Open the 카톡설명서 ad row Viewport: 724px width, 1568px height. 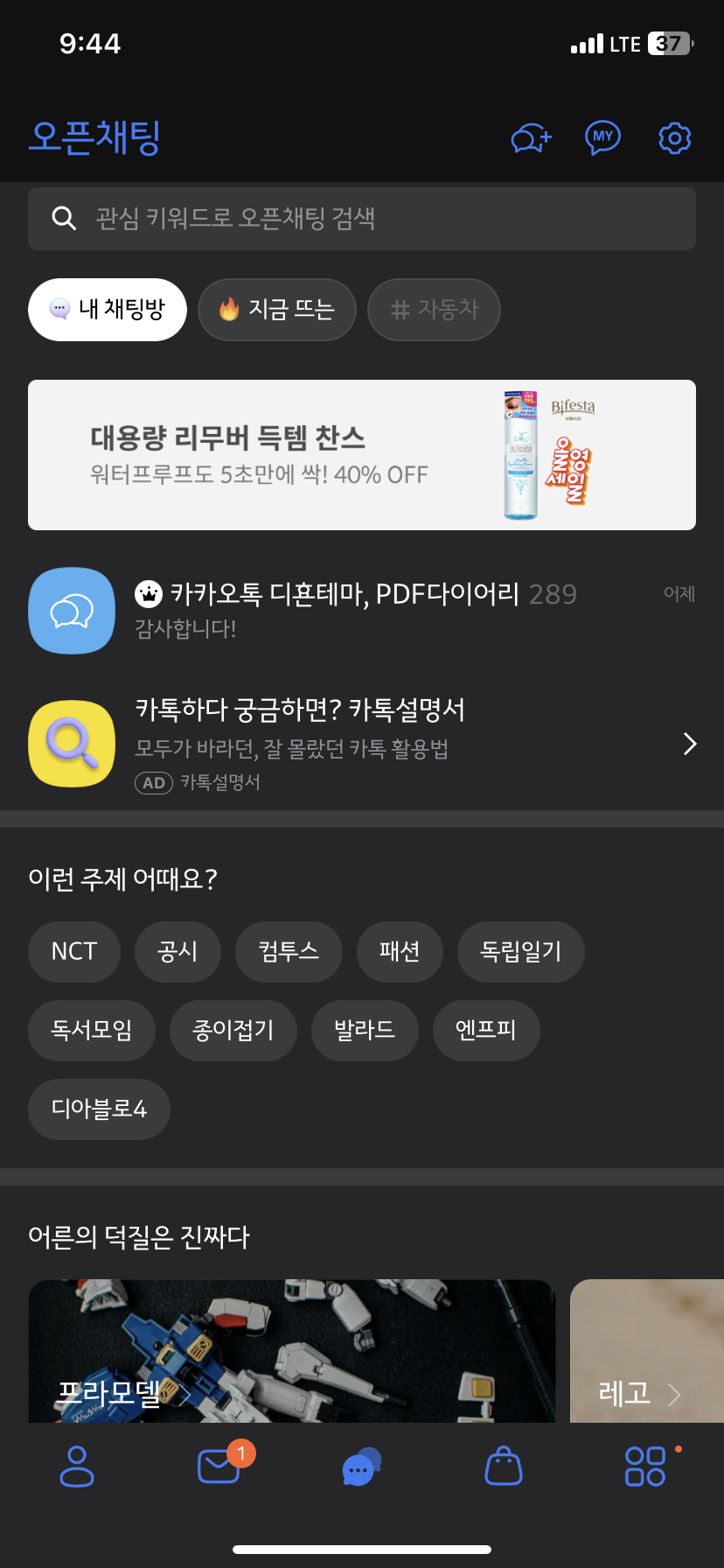tap(362, 745)
